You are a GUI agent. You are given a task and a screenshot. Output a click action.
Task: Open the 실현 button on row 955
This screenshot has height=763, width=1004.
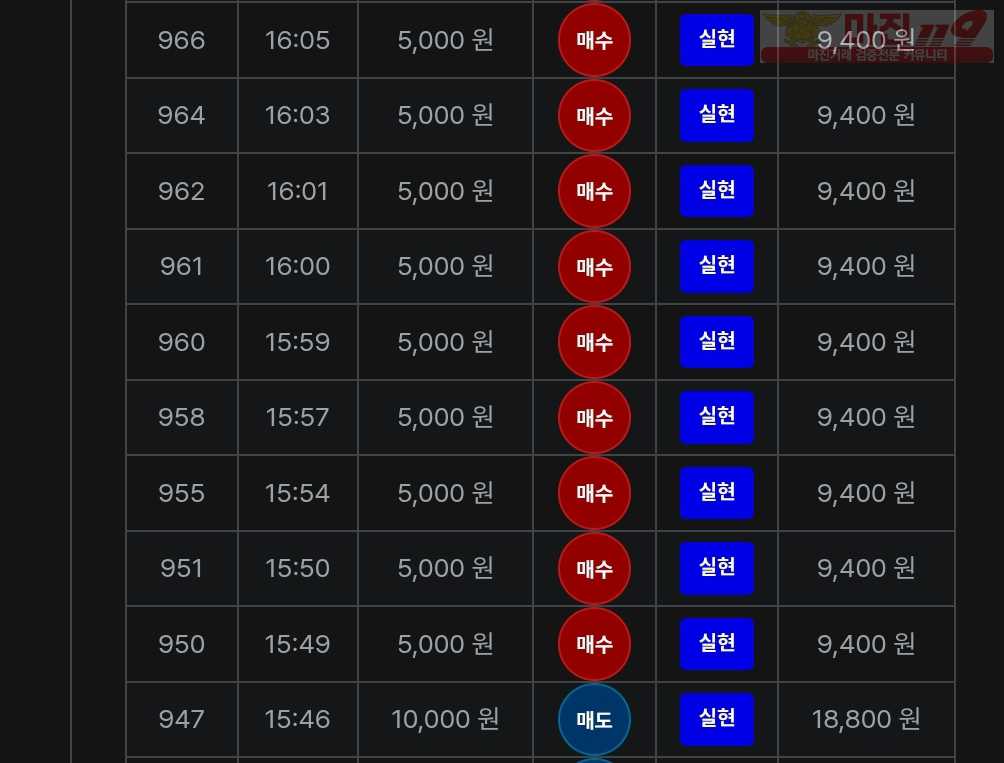pos(716,493)
